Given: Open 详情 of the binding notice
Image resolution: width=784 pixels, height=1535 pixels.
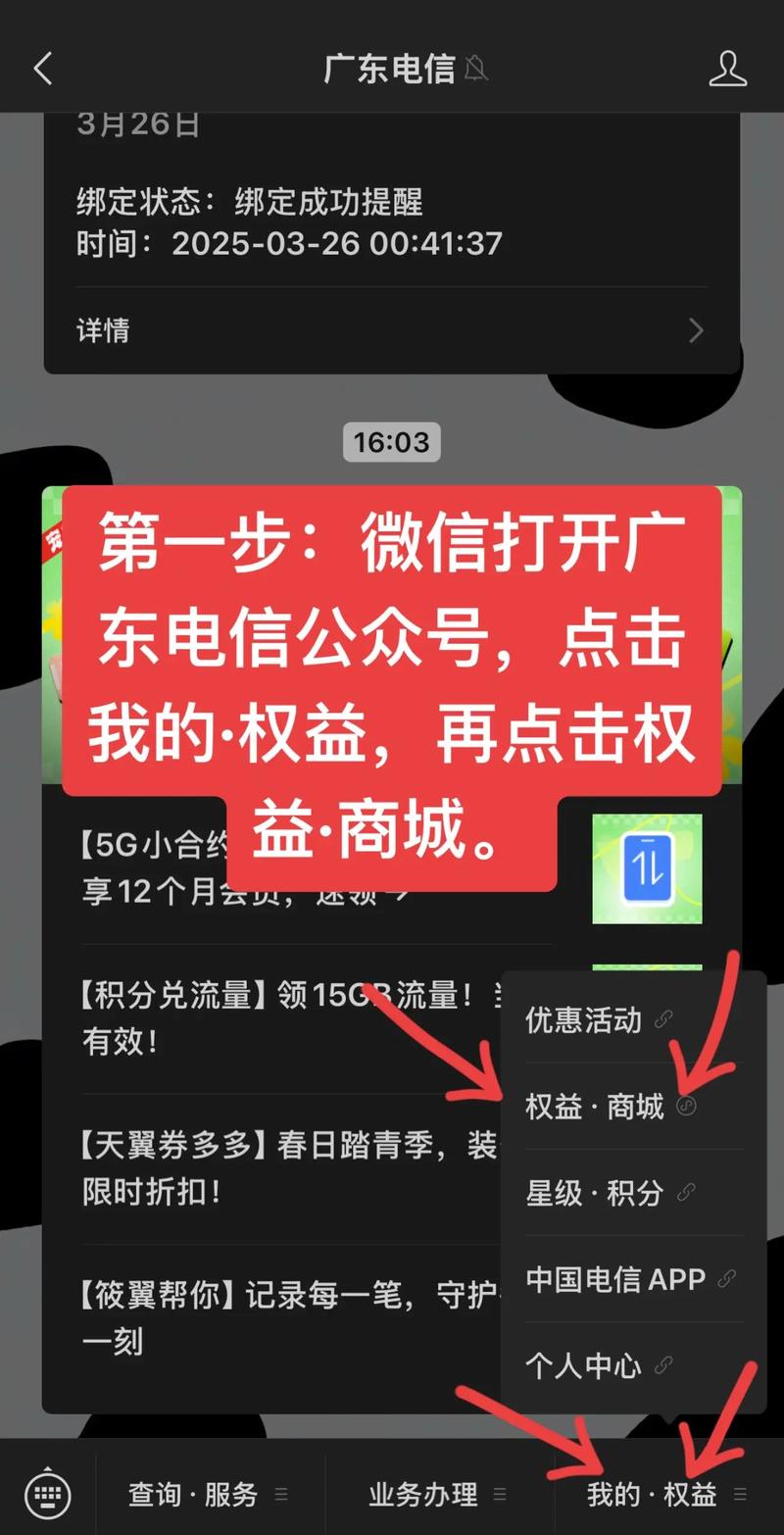Looking at the screenshot, I should coord(390,330).
